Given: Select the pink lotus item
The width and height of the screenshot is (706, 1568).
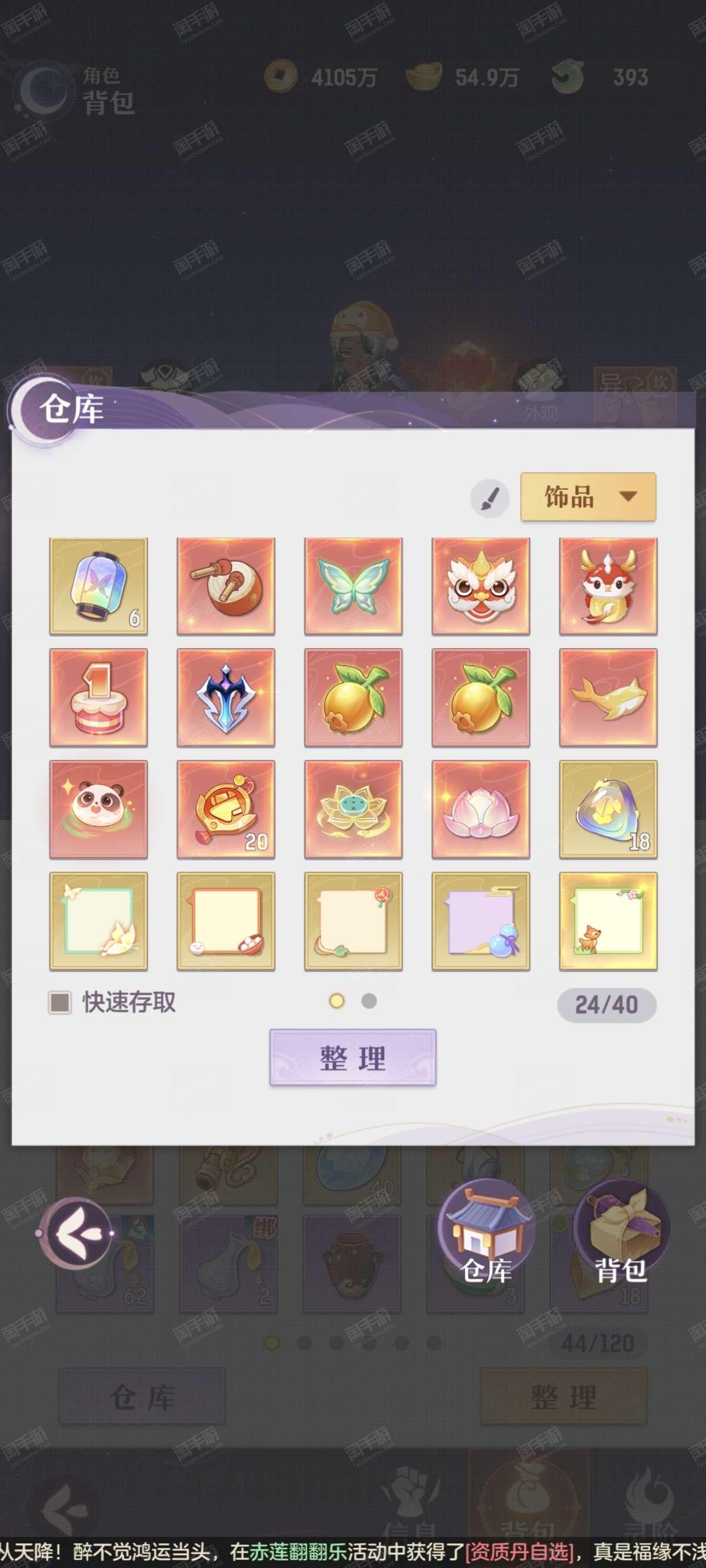Looking at the screenshot, I should coord(481,809).
